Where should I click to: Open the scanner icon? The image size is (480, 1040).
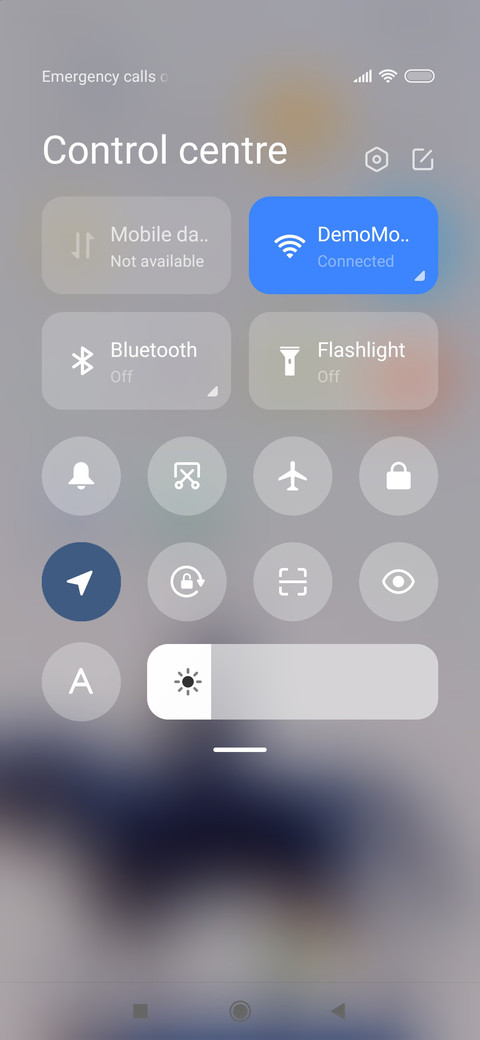pos(293,582)
